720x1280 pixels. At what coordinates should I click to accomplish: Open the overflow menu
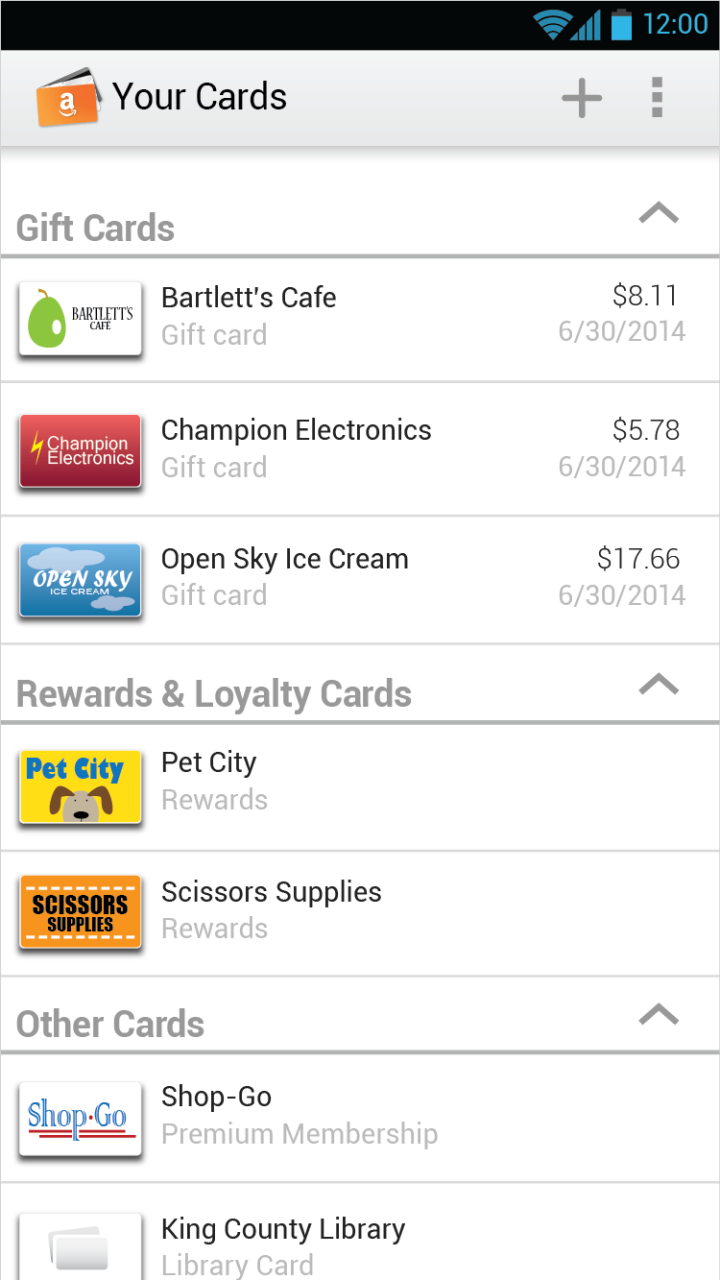point(657,98)
